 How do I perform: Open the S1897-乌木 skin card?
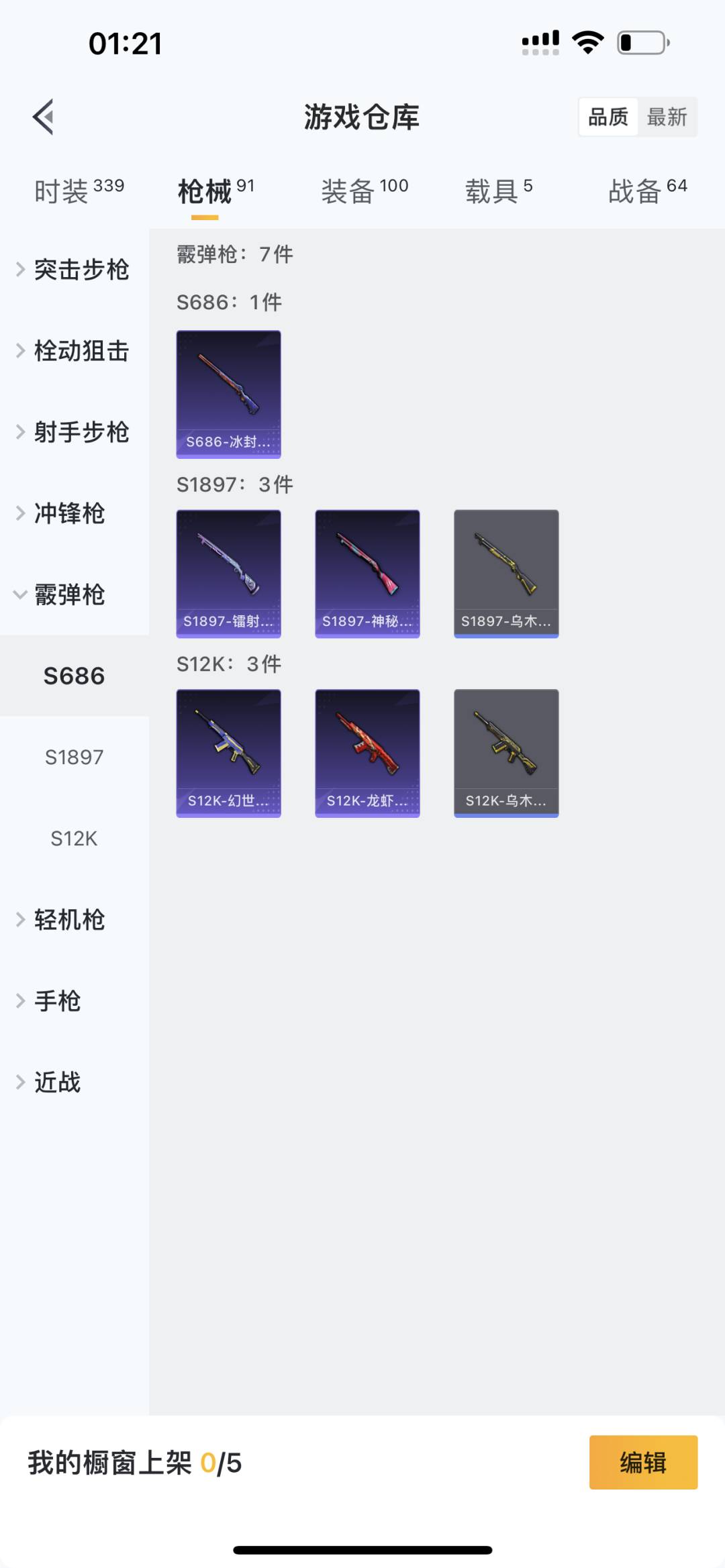pos(507,574)
